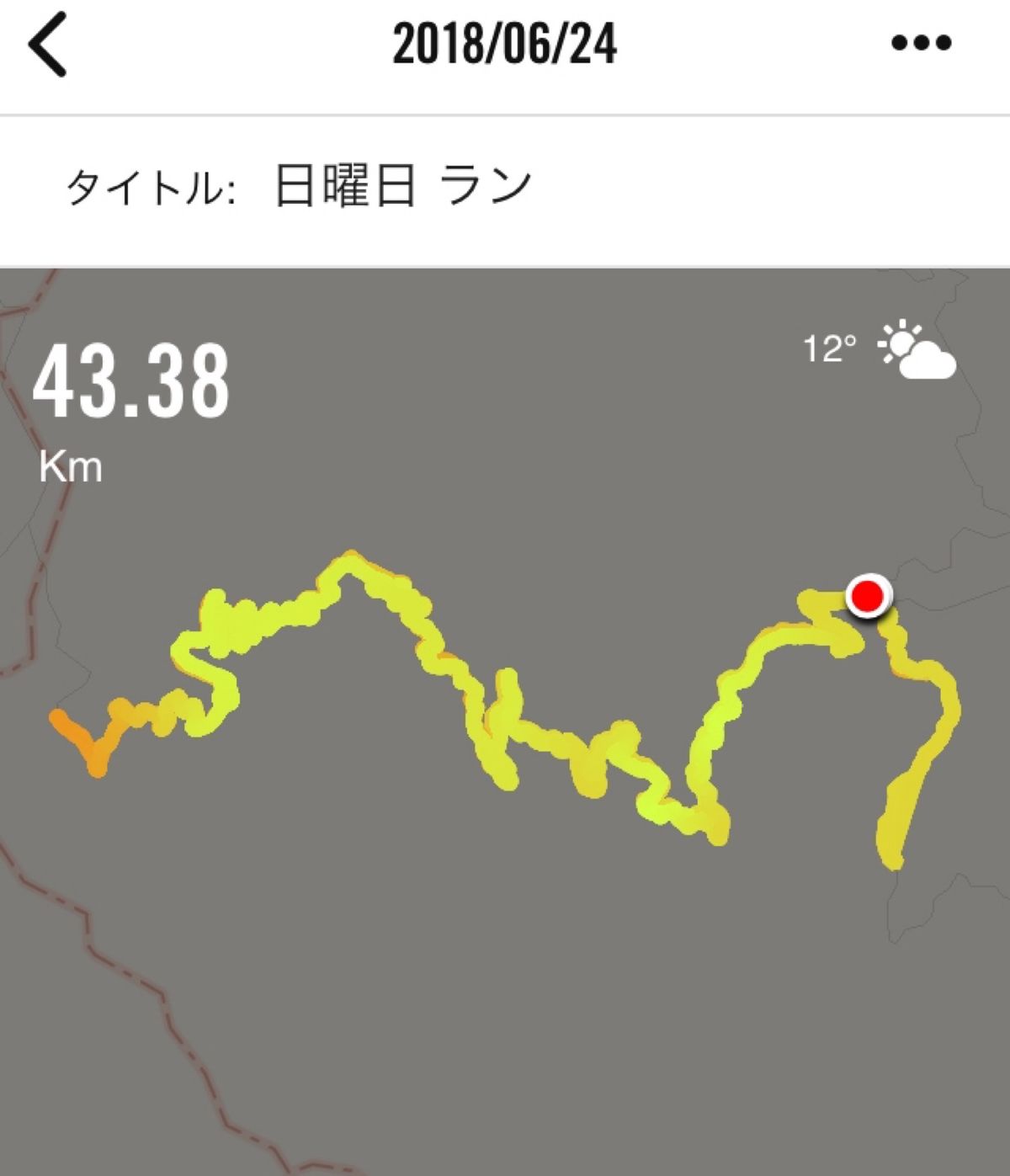
Task: Tap the 12° temperature reading
Action: (829, 345)
